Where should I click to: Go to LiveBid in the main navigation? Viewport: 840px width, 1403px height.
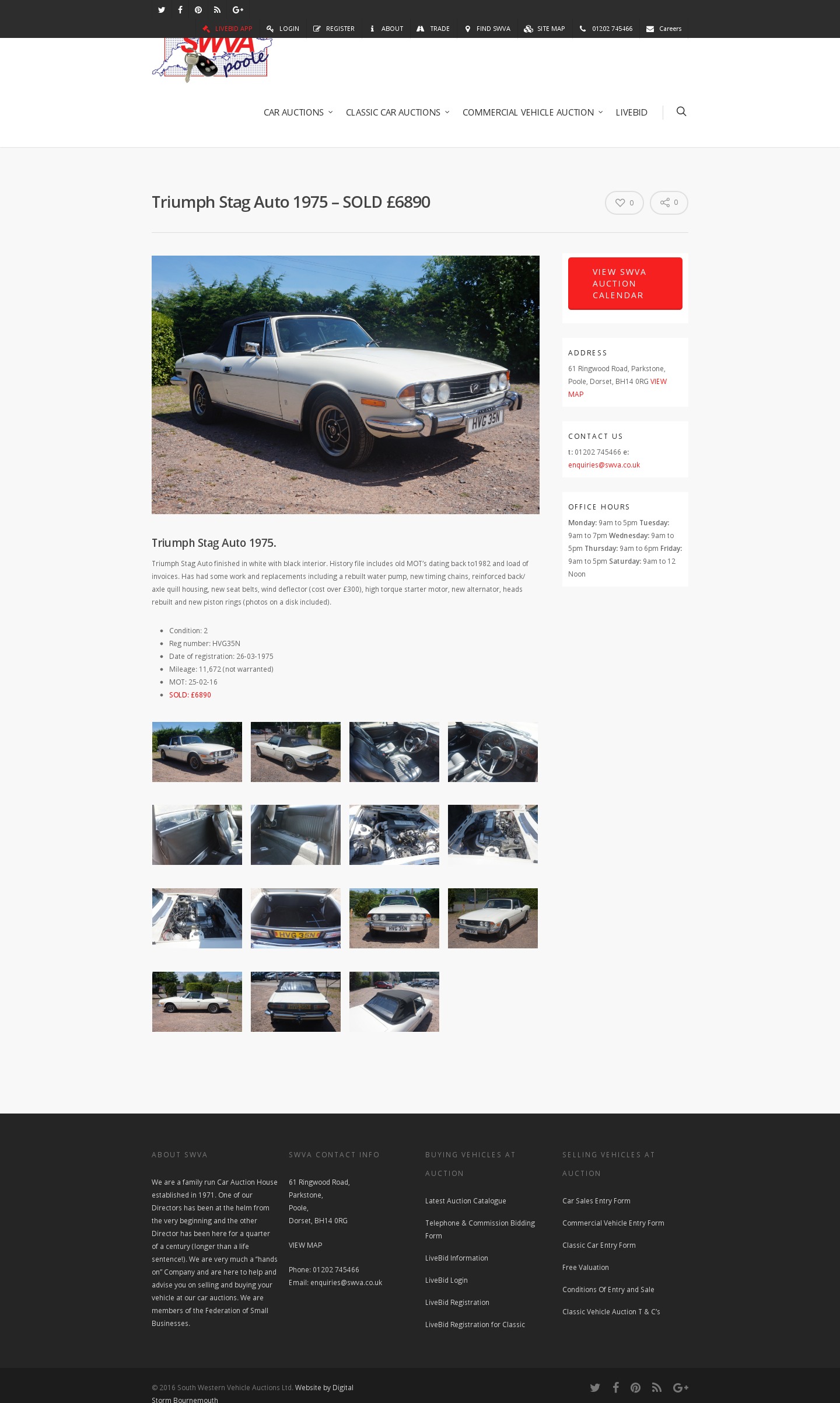point(631,112)
